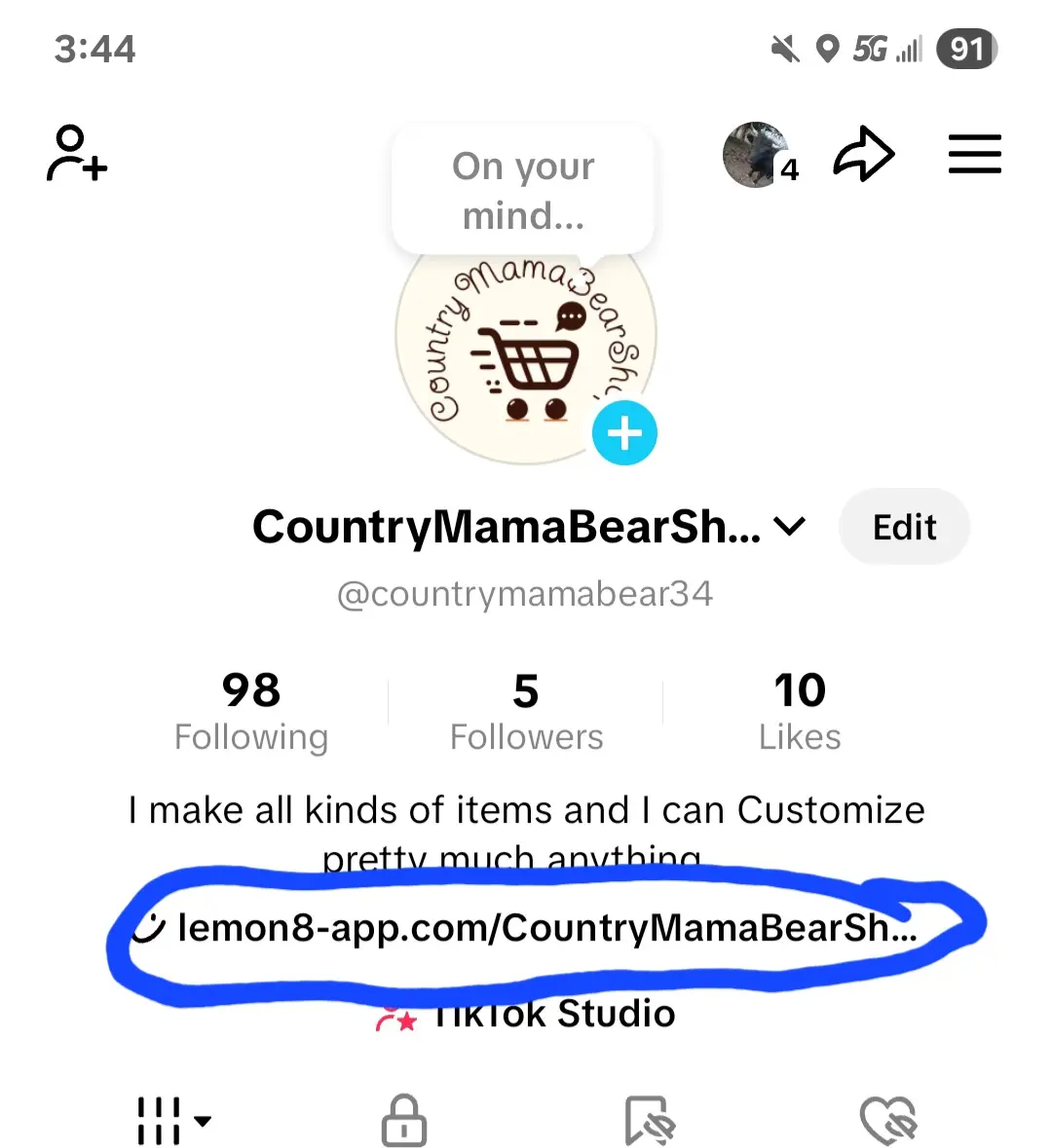Switch to the liked videos tab
Image resolution: width=1052 pixels, height=1148 pixels.
click(888, 1121)
